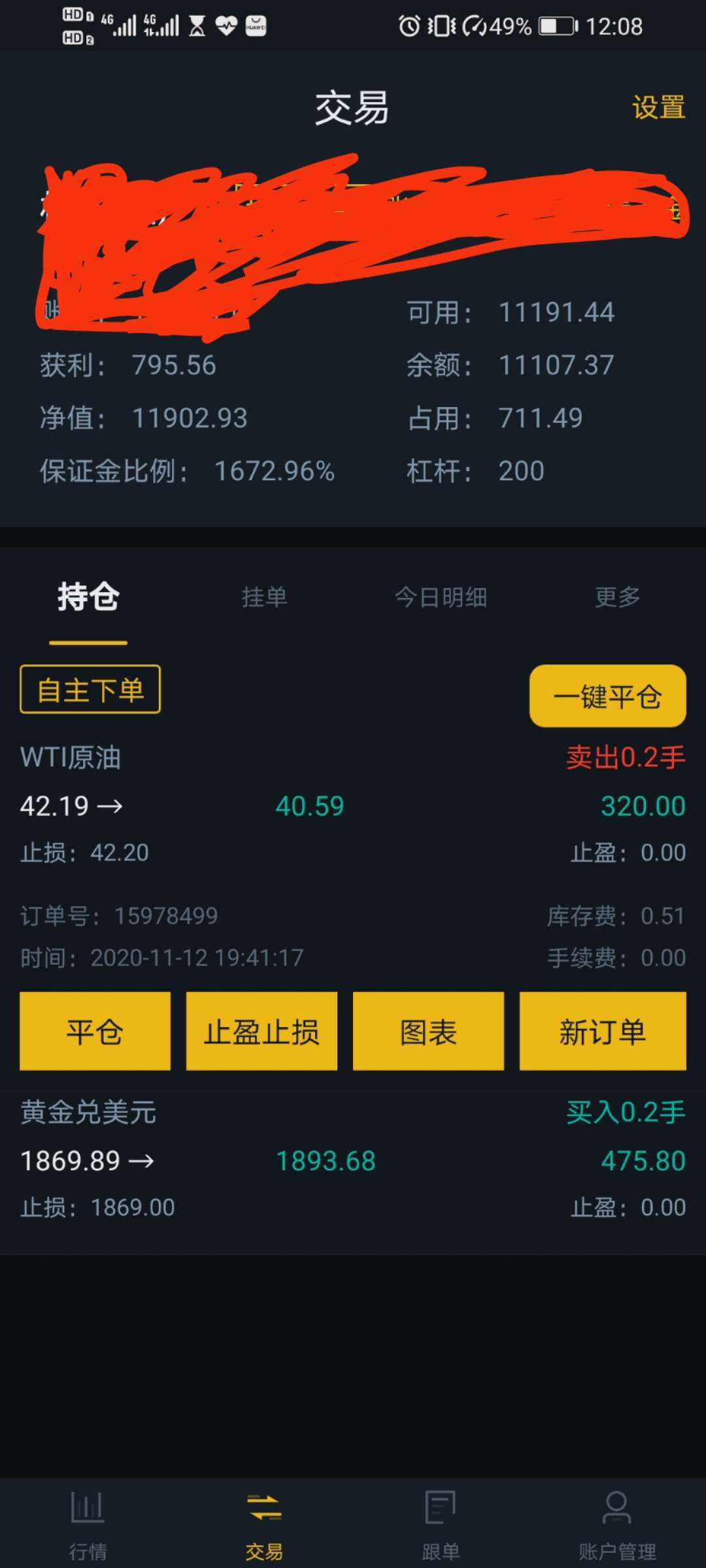Switch to the 挂单 tab

coord(264,597)
